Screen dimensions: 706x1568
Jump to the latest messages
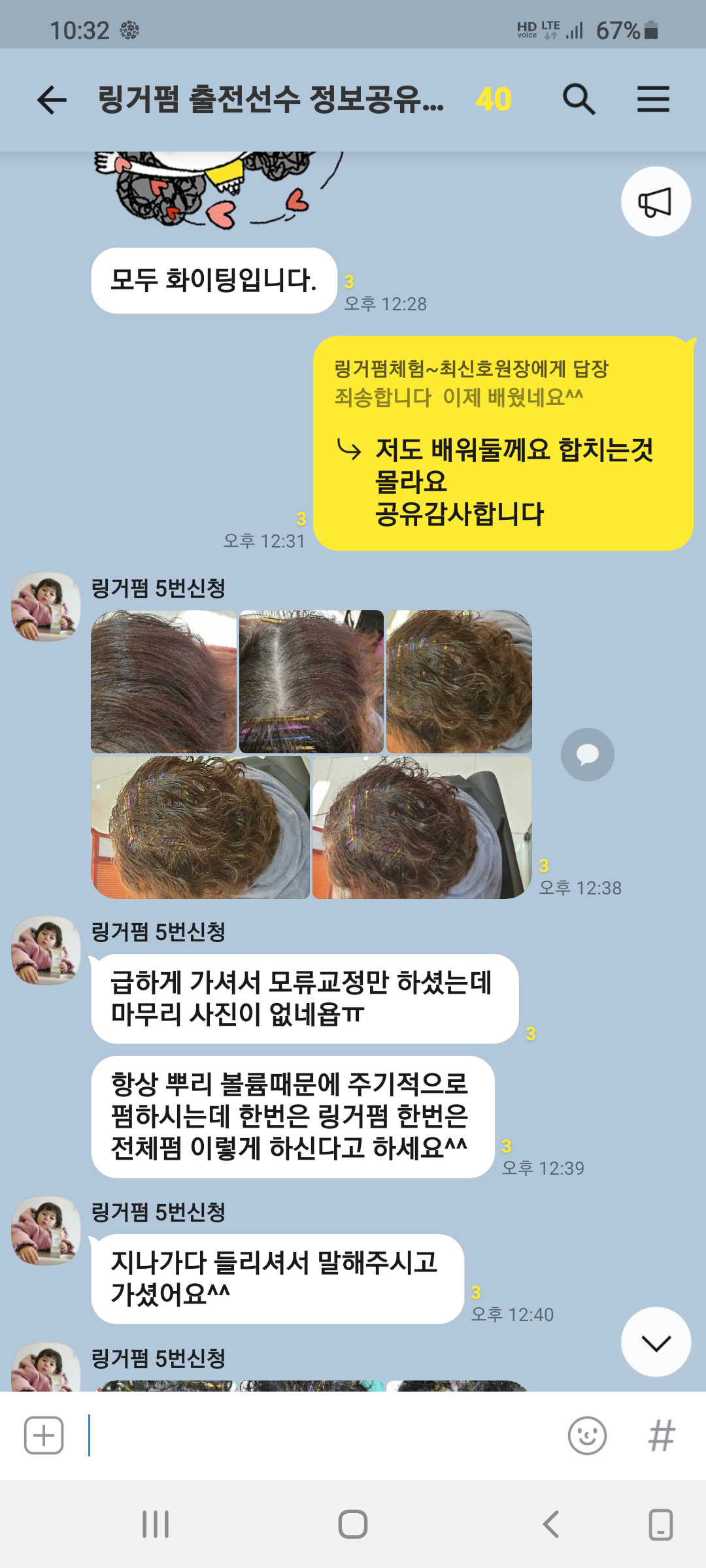656,1342
